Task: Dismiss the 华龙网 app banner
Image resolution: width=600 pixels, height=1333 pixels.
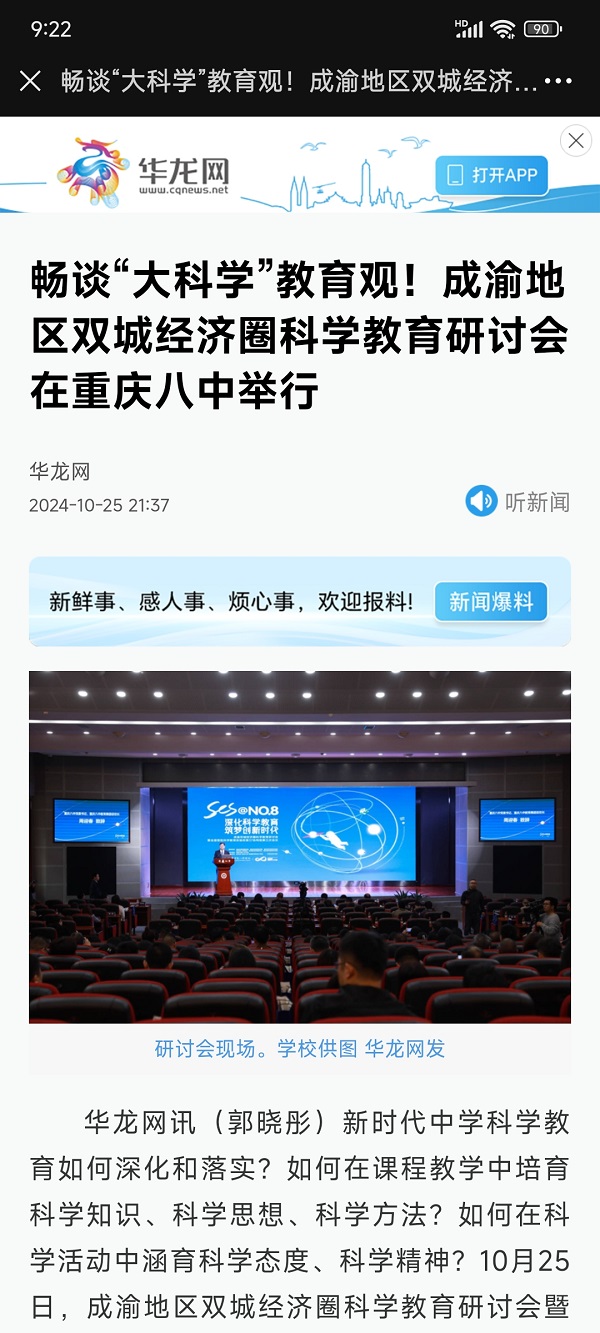Action: (x=575, y=141)
